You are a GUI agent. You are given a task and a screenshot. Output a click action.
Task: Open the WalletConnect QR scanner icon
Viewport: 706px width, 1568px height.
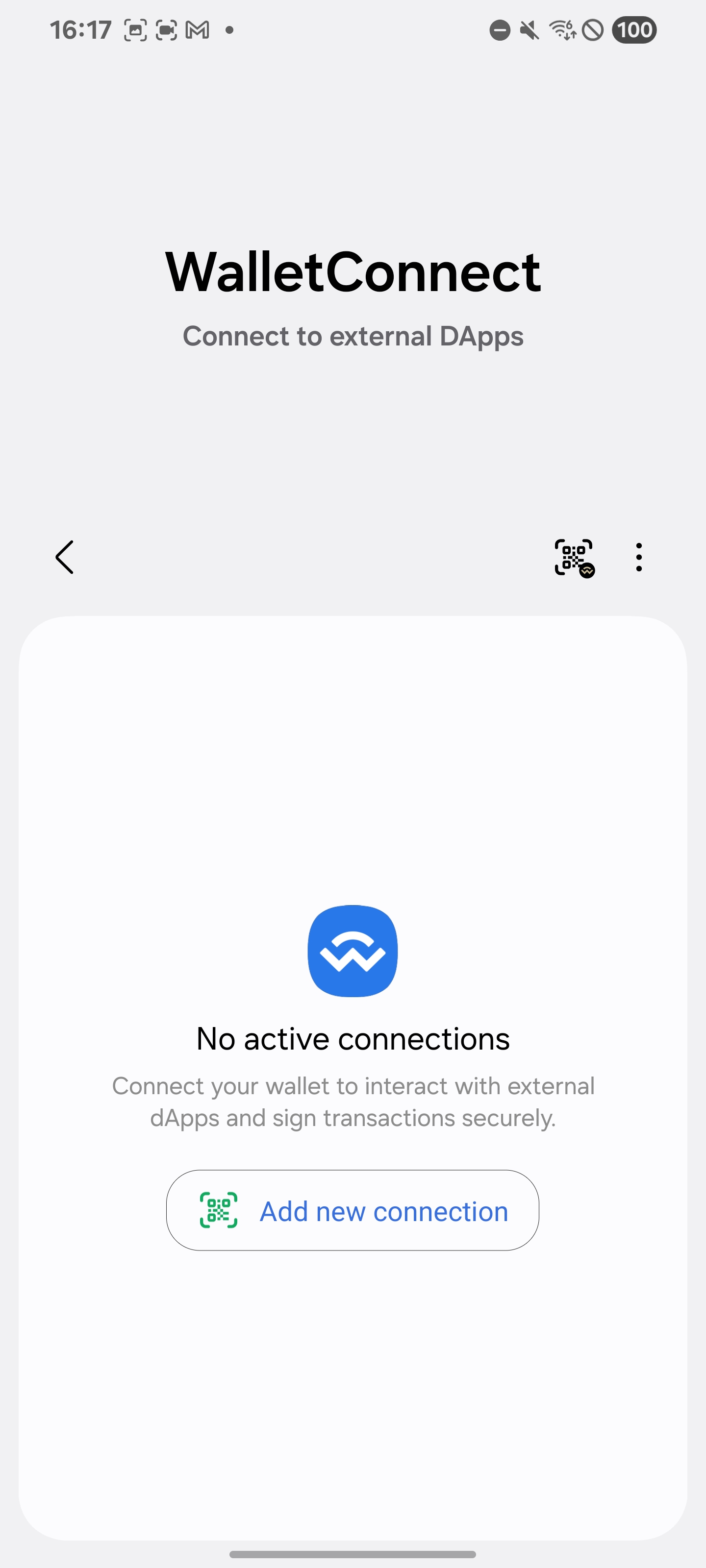(574, 557)
